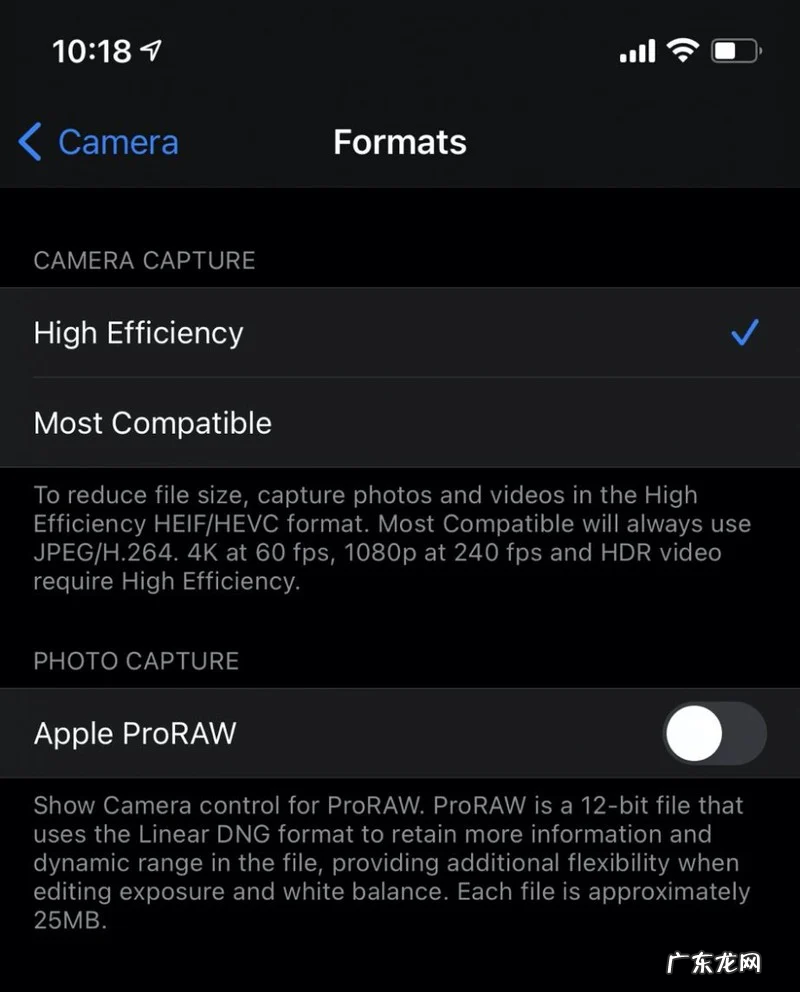Viewport: 800px width, 992px height.
Task: Tap the Apple ProRAW row label
Action: pyautogui.click(x=134, y=733)
